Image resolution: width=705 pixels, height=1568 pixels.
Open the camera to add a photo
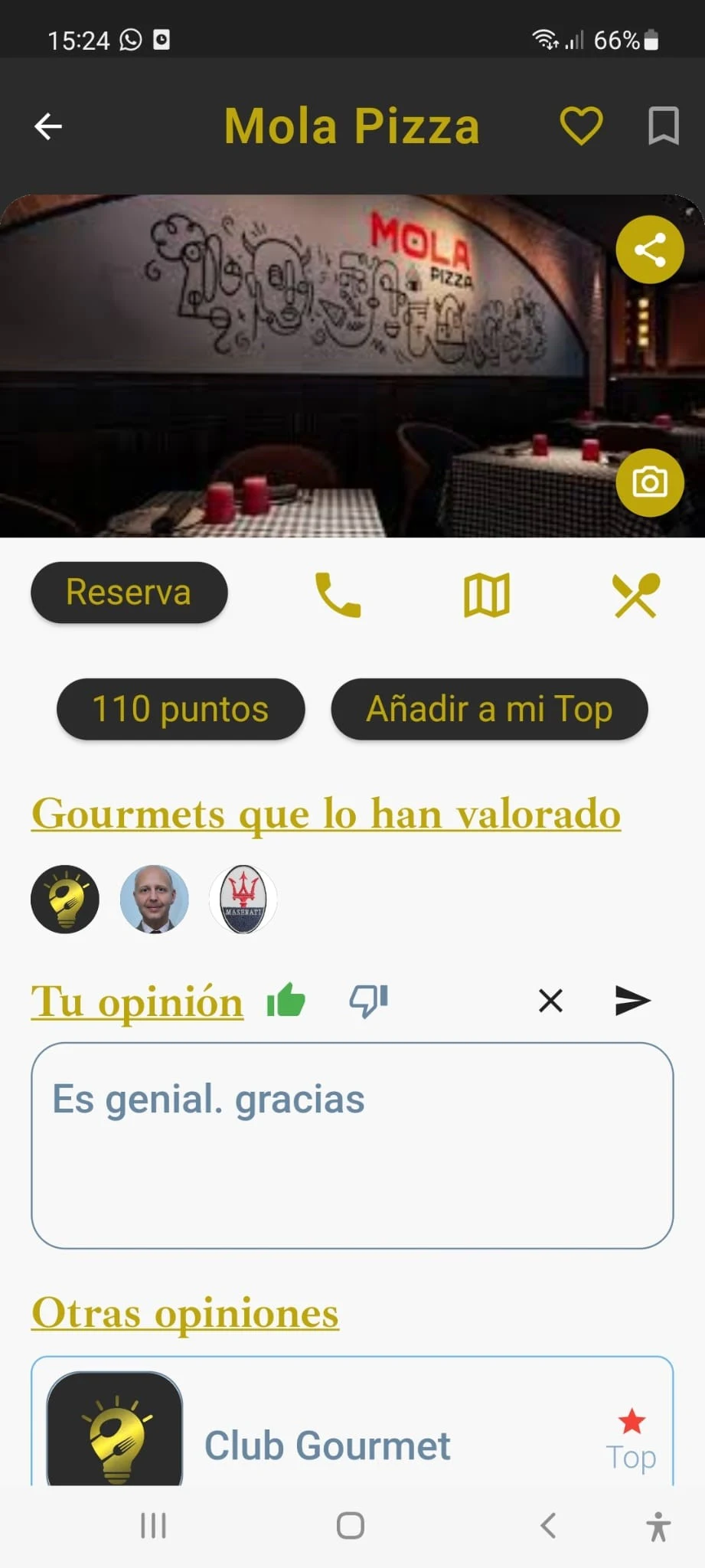pyautogui.click(x=650, y=482)
